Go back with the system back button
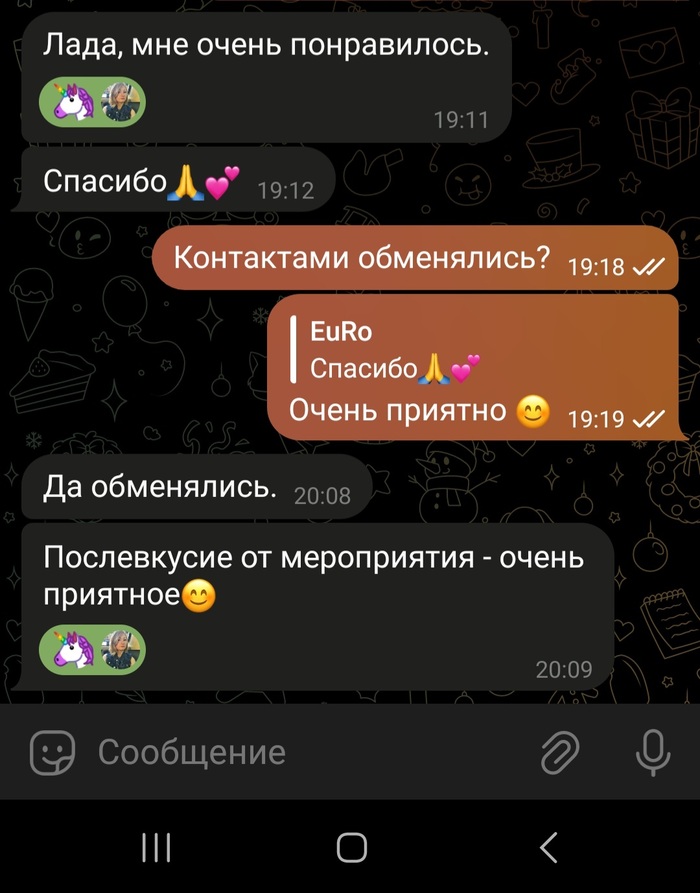Viewport: 700px width, 893px height. [x=548, y=848]
